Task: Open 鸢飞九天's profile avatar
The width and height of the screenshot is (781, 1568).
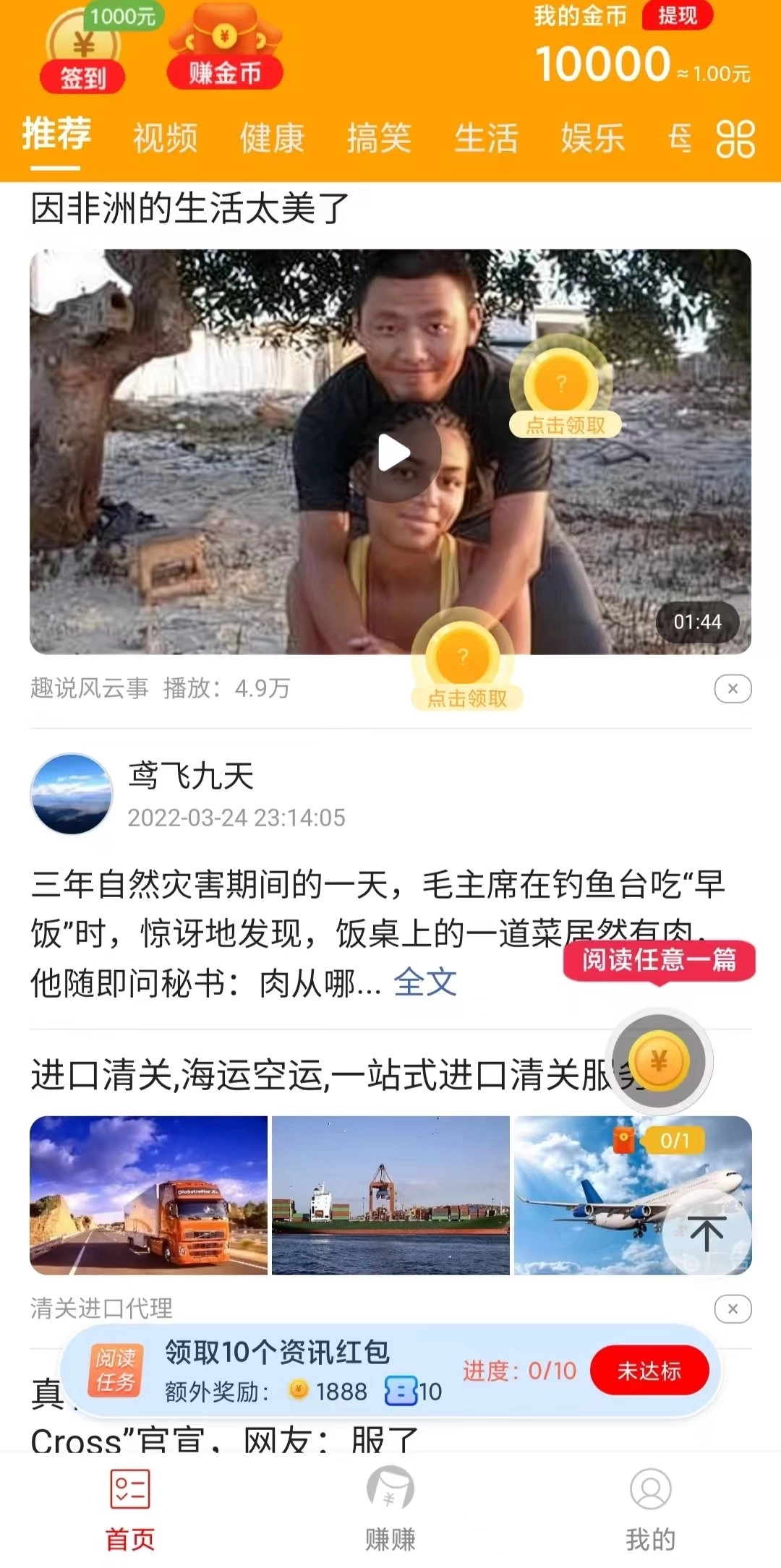Action: (x=71, y=794)
